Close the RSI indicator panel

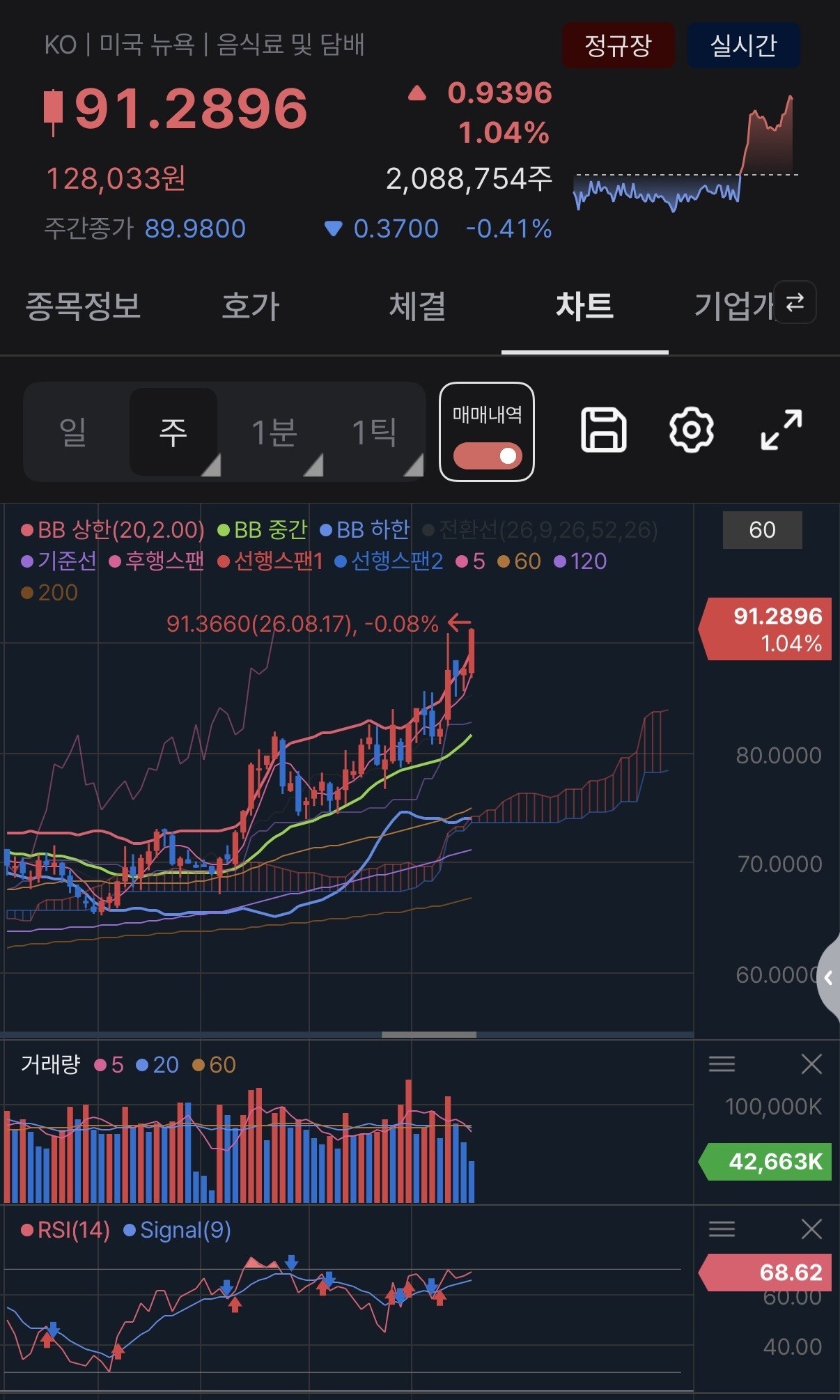(x=811, y=1229)
